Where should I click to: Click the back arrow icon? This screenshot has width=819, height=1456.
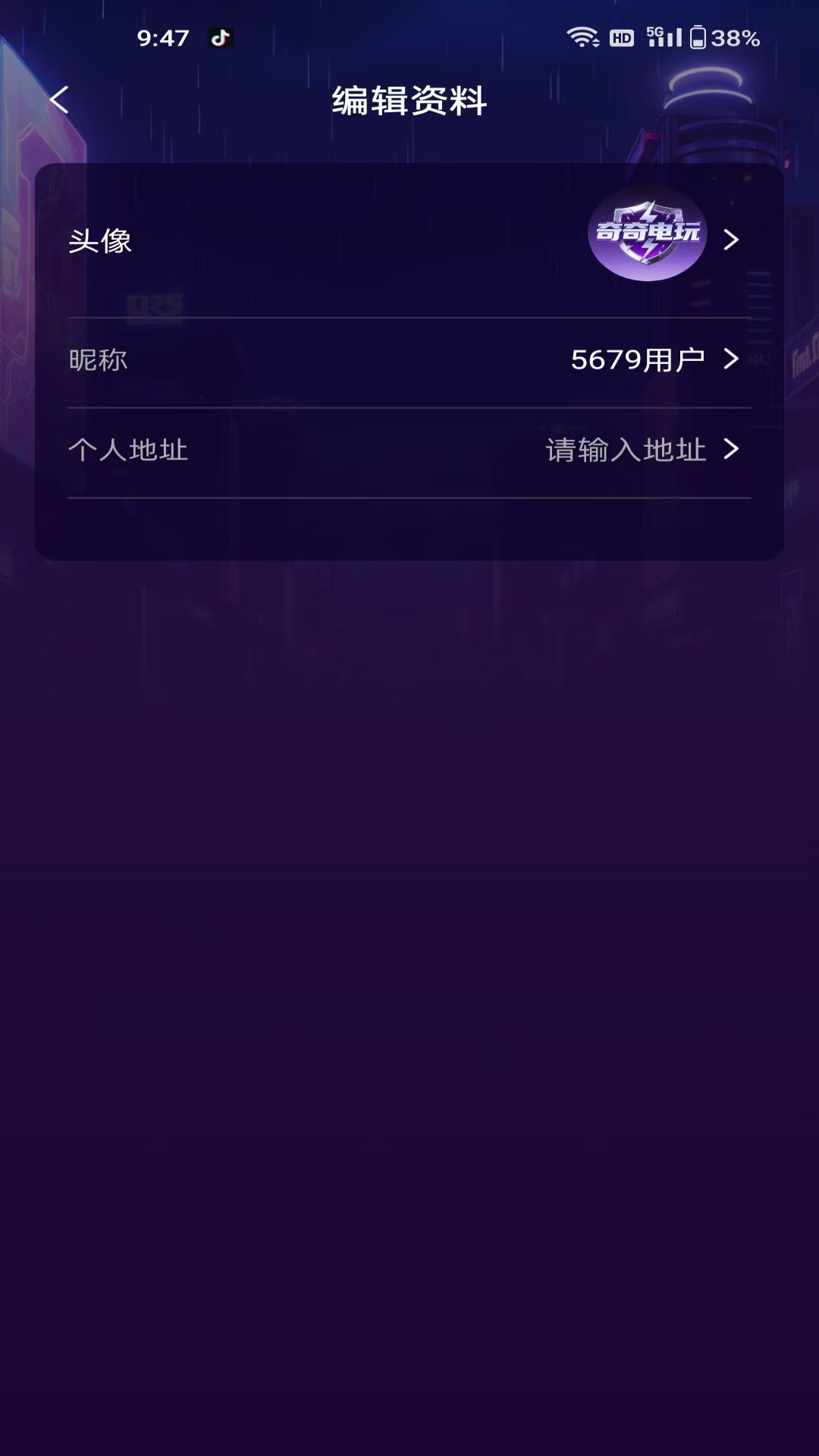(x=59, y=99)
